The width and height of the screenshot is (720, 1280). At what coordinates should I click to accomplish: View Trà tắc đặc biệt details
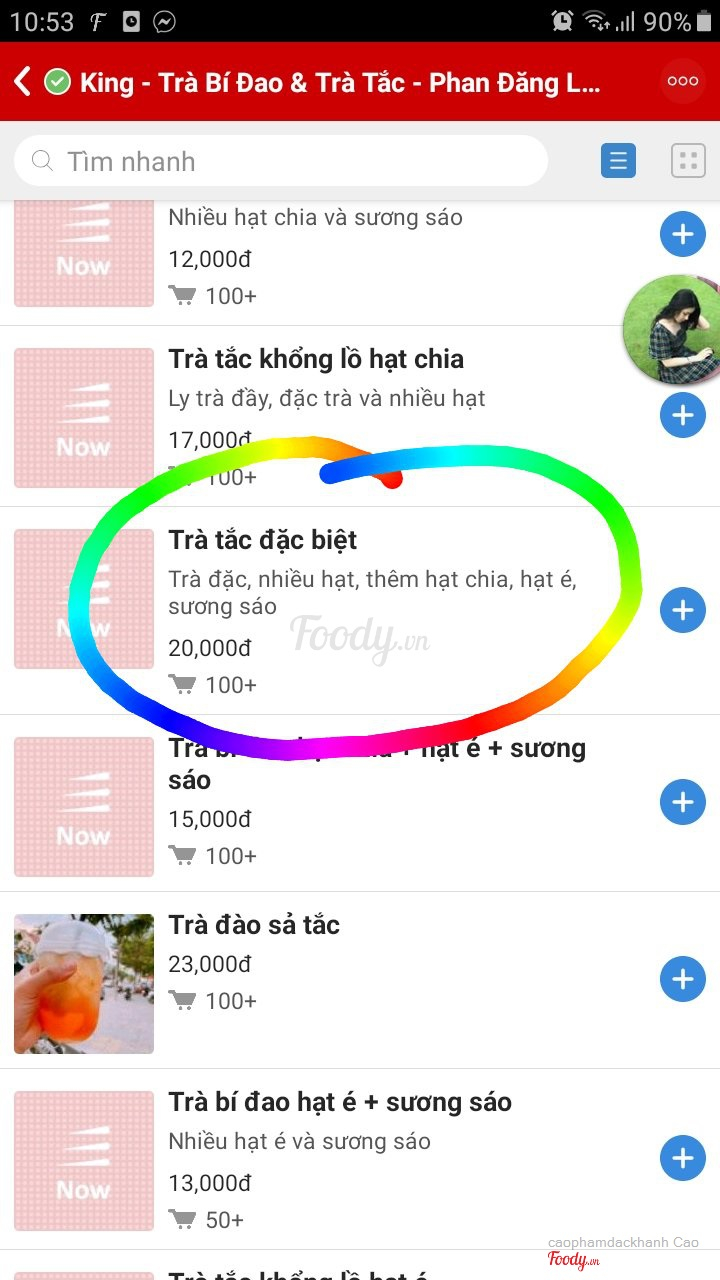(263, 541)
